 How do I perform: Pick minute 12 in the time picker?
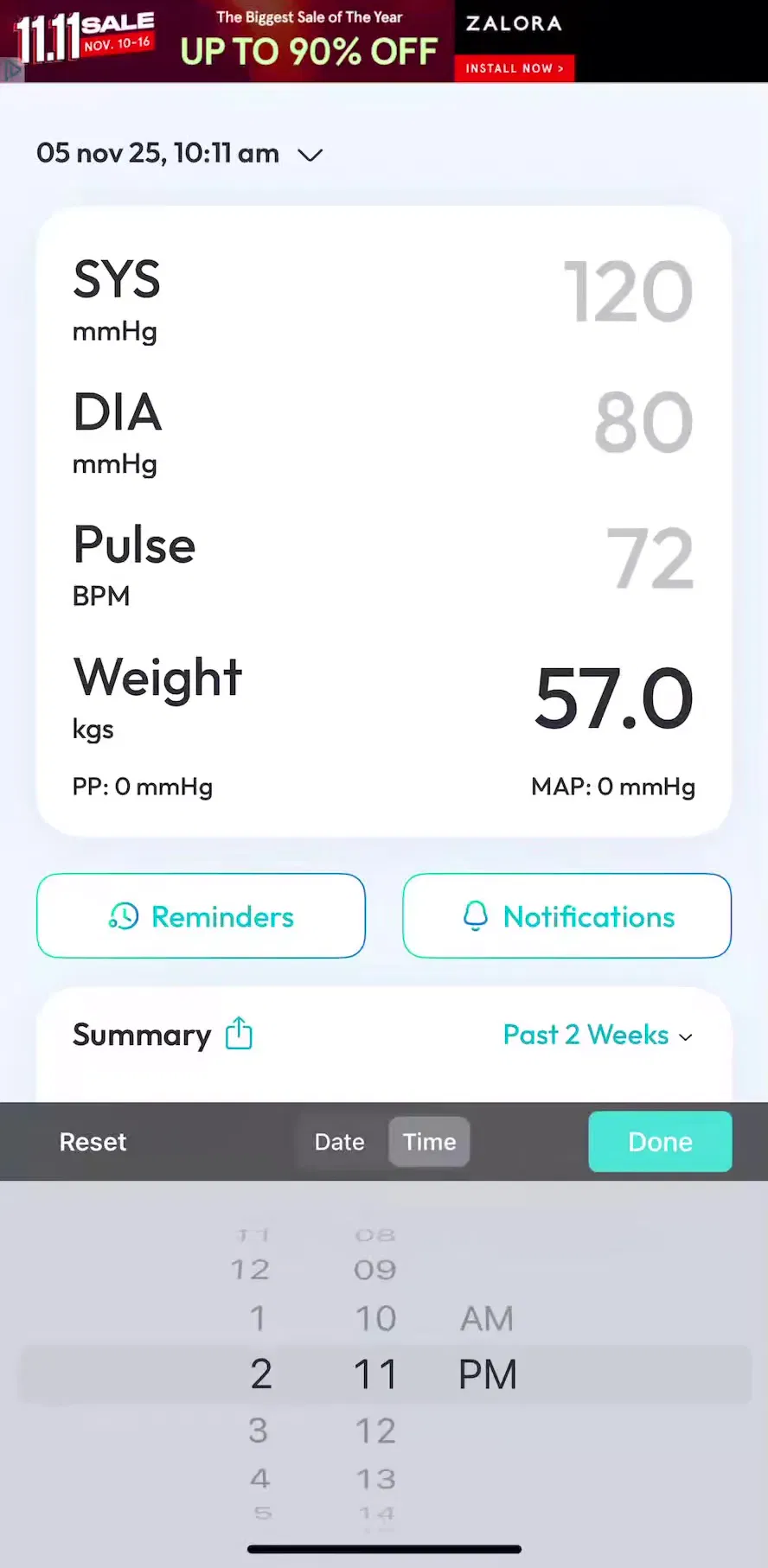coord(375,1431)
